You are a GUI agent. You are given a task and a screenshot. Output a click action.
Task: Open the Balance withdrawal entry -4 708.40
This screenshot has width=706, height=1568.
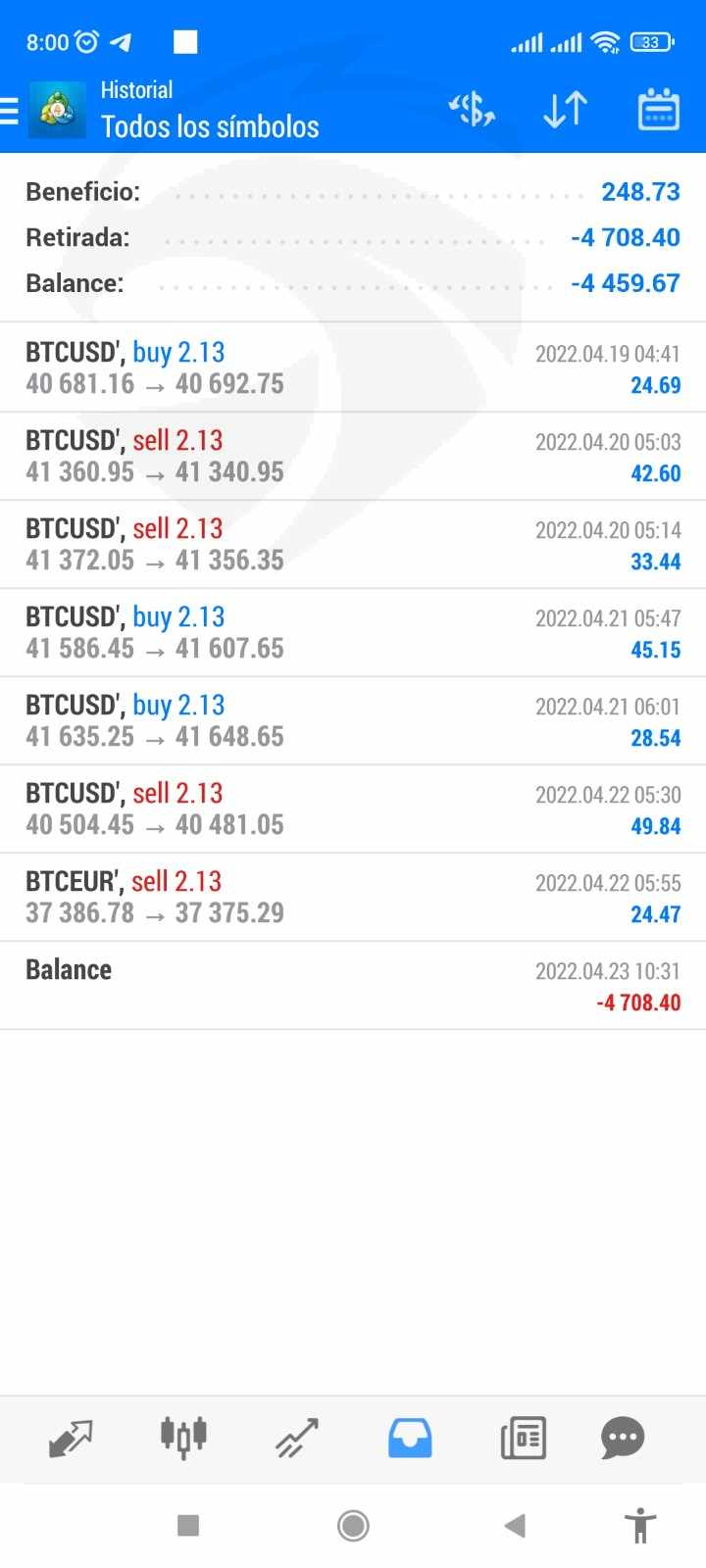(x=353, y=985)
